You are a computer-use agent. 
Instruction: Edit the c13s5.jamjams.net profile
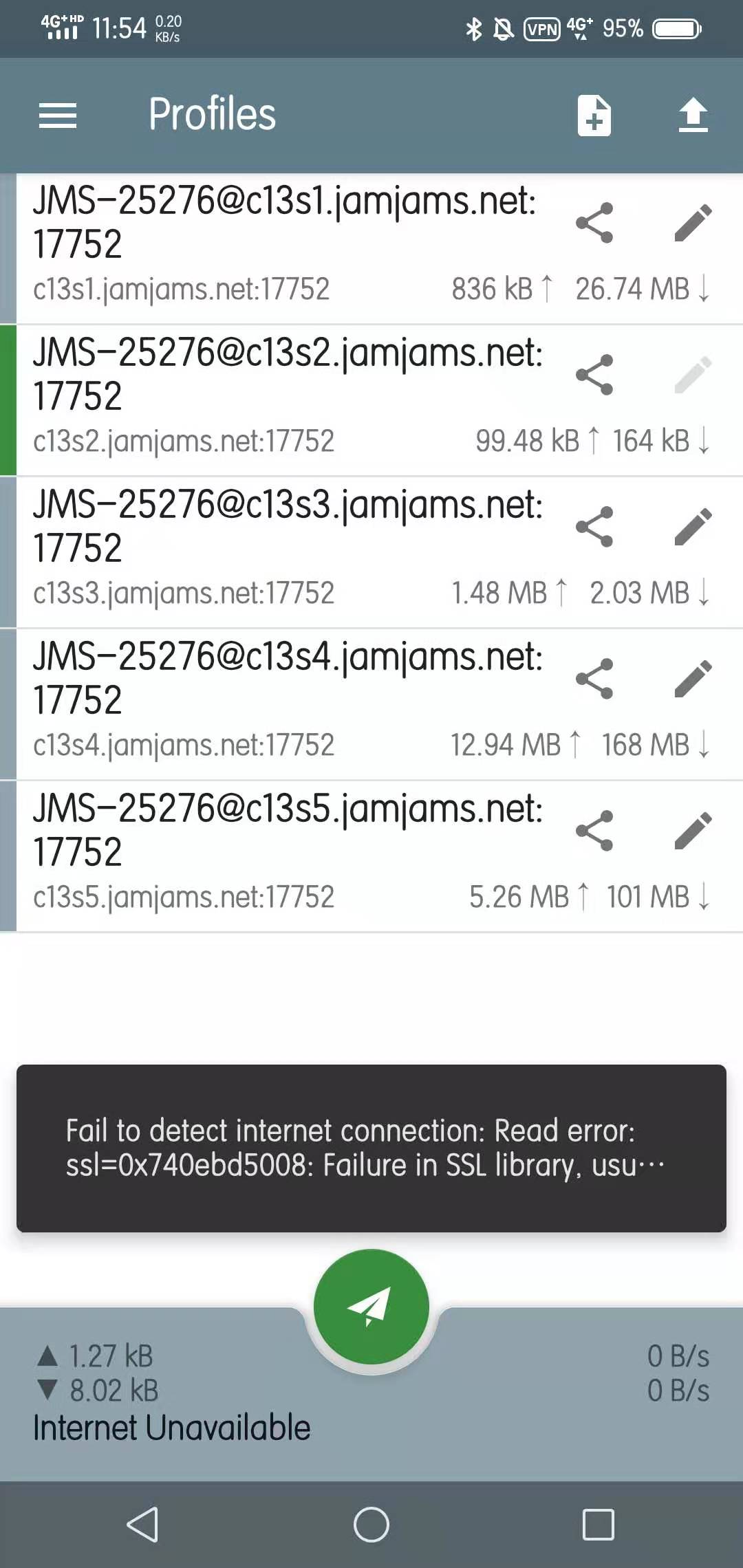click(x=693, y=831)
